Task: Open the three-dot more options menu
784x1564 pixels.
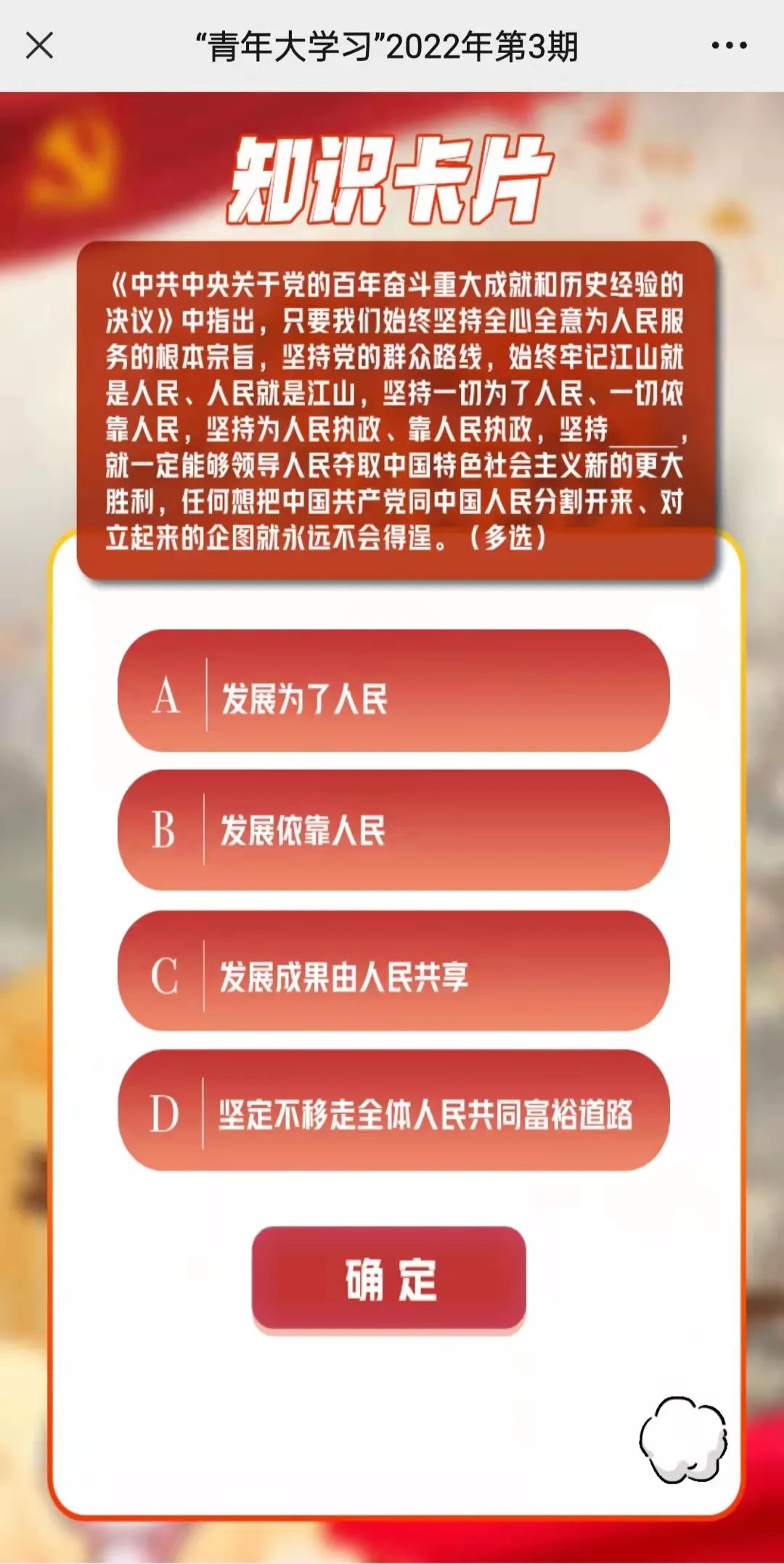Action: click(729, 46)
